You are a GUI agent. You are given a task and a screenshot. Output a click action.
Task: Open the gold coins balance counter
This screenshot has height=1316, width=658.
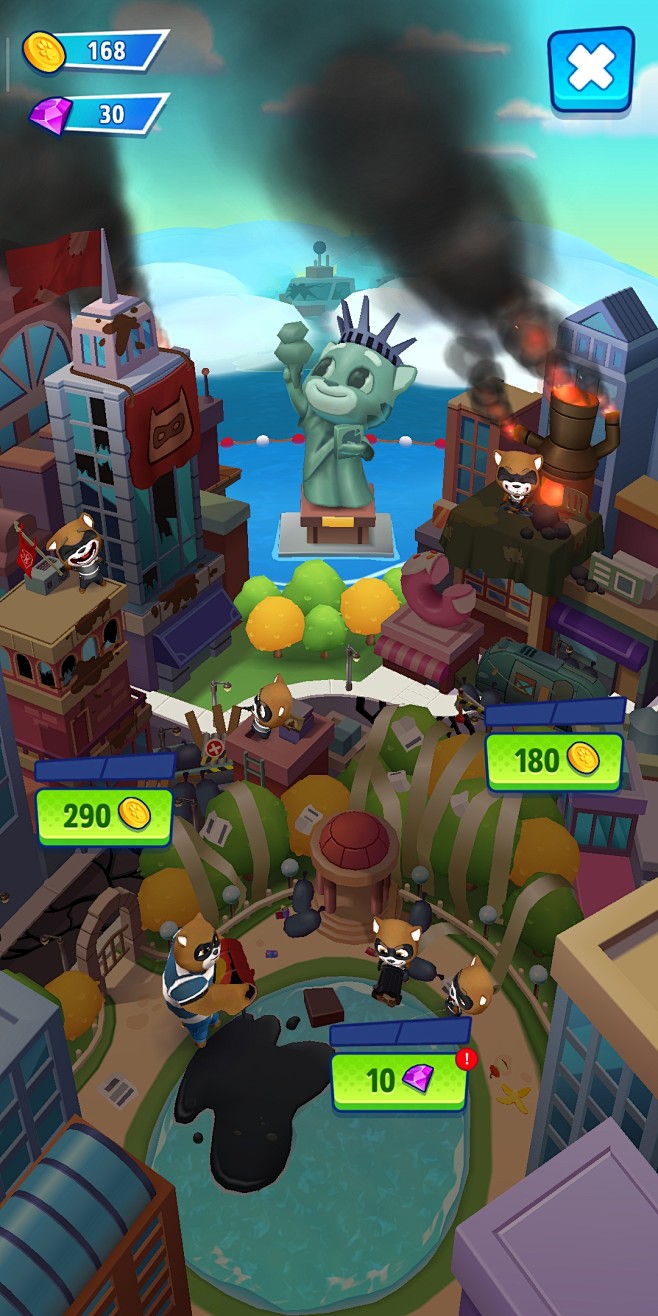point(95,51)
